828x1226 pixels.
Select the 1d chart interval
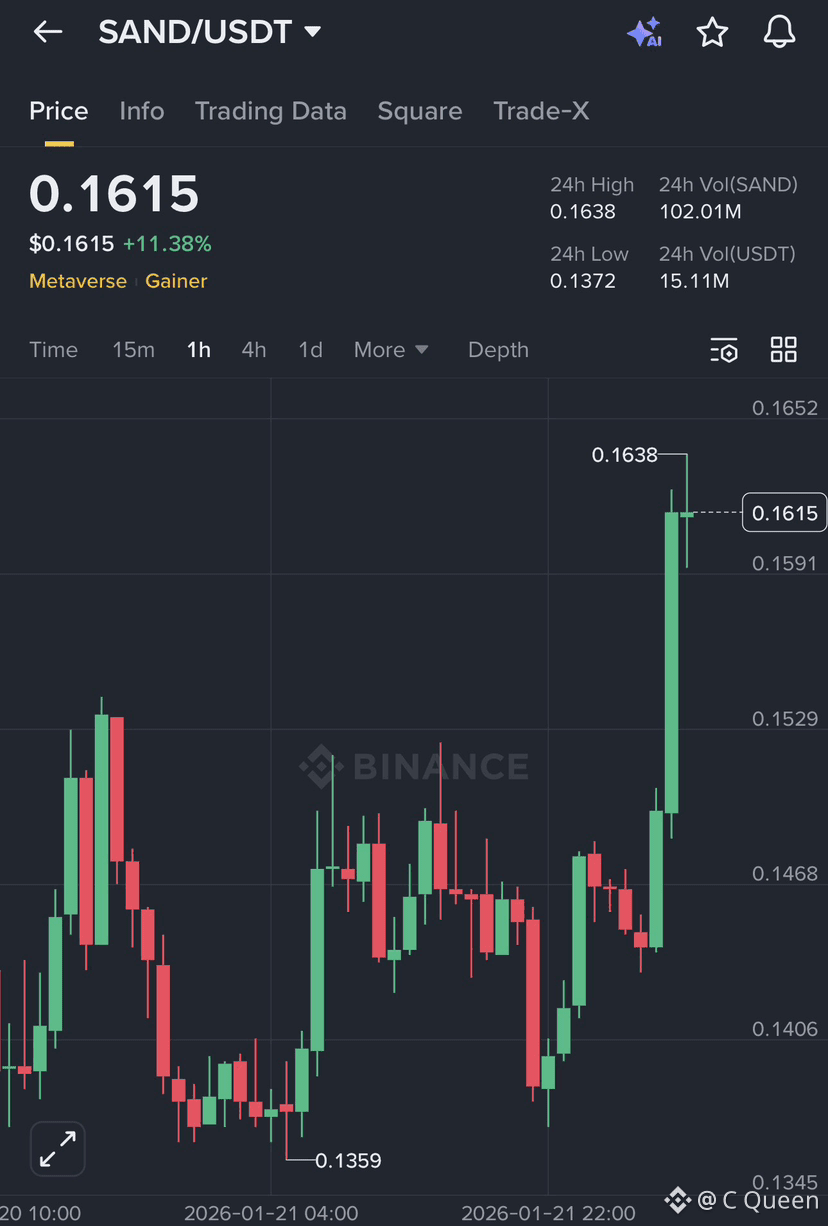point(310,350)
